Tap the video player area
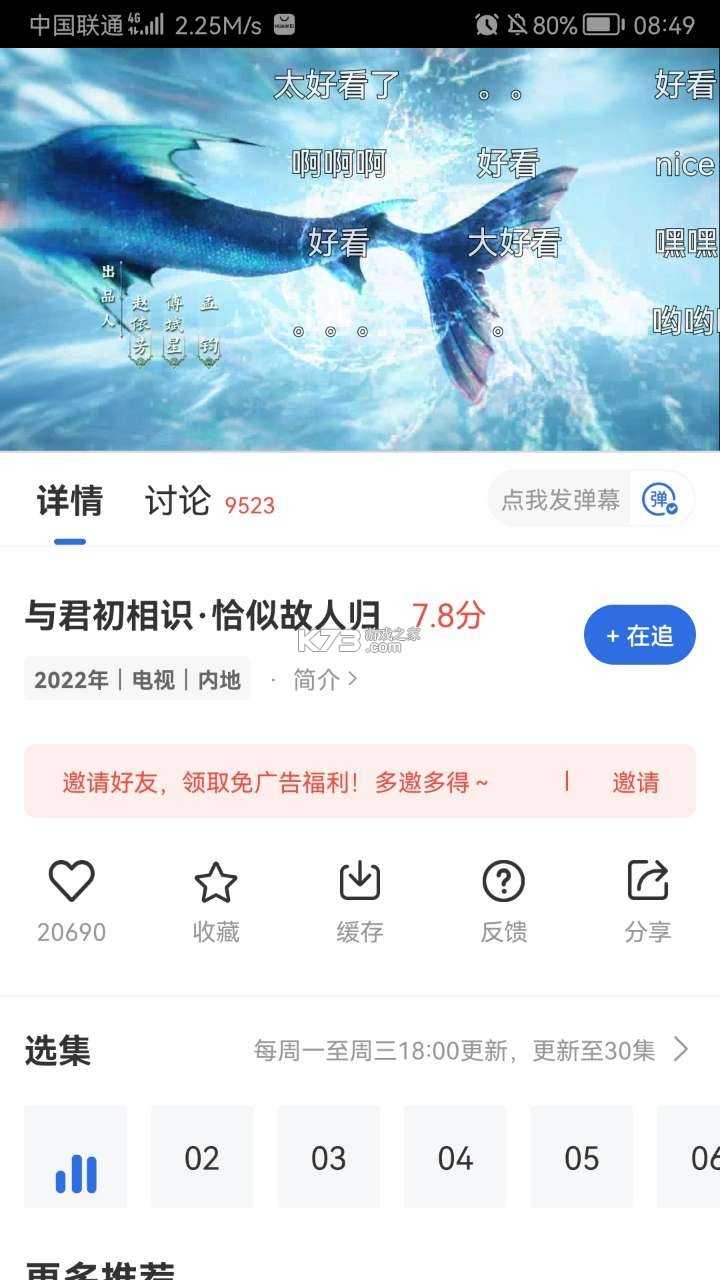Screen dimensions: 720x1280 tap(360, 250)
